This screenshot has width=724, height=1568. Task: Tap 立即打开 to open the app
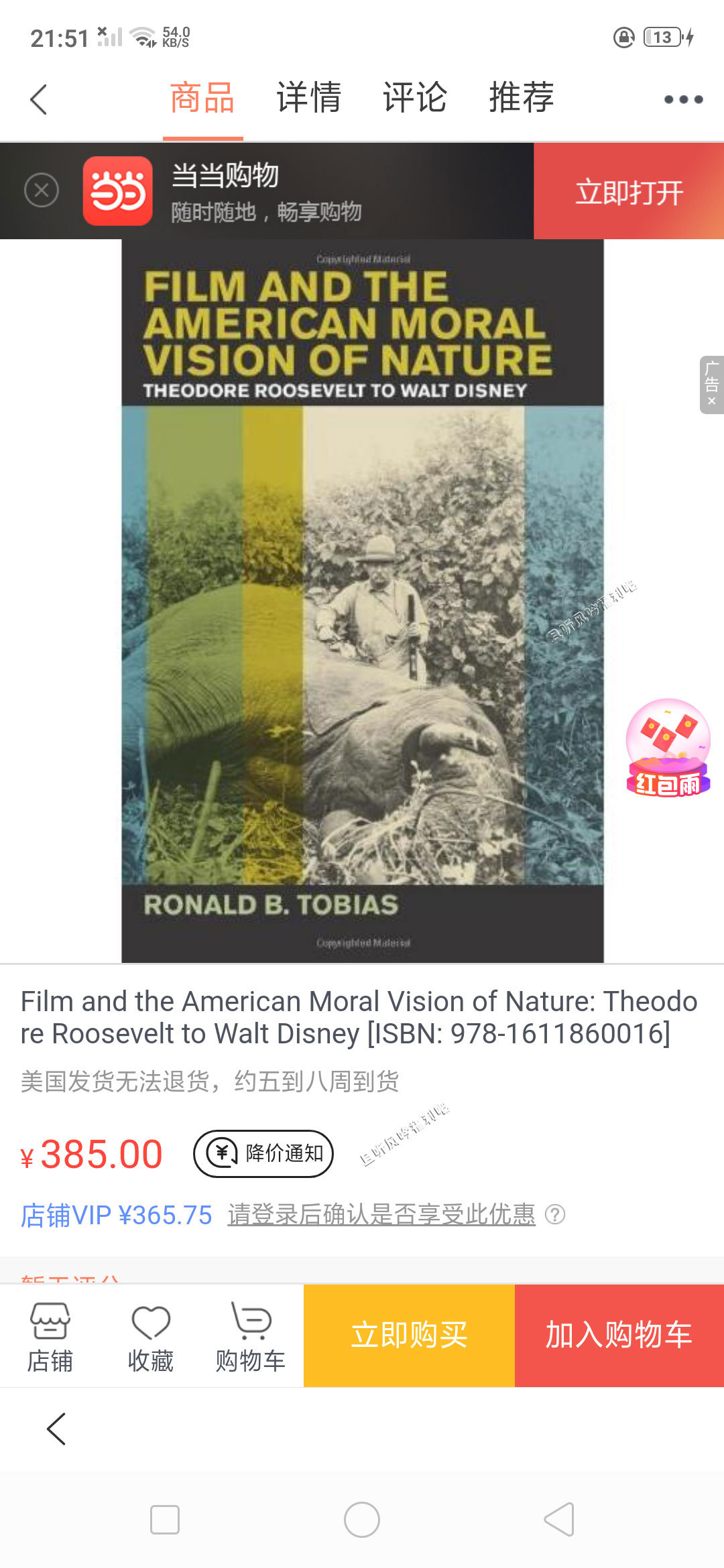point(628,192)
